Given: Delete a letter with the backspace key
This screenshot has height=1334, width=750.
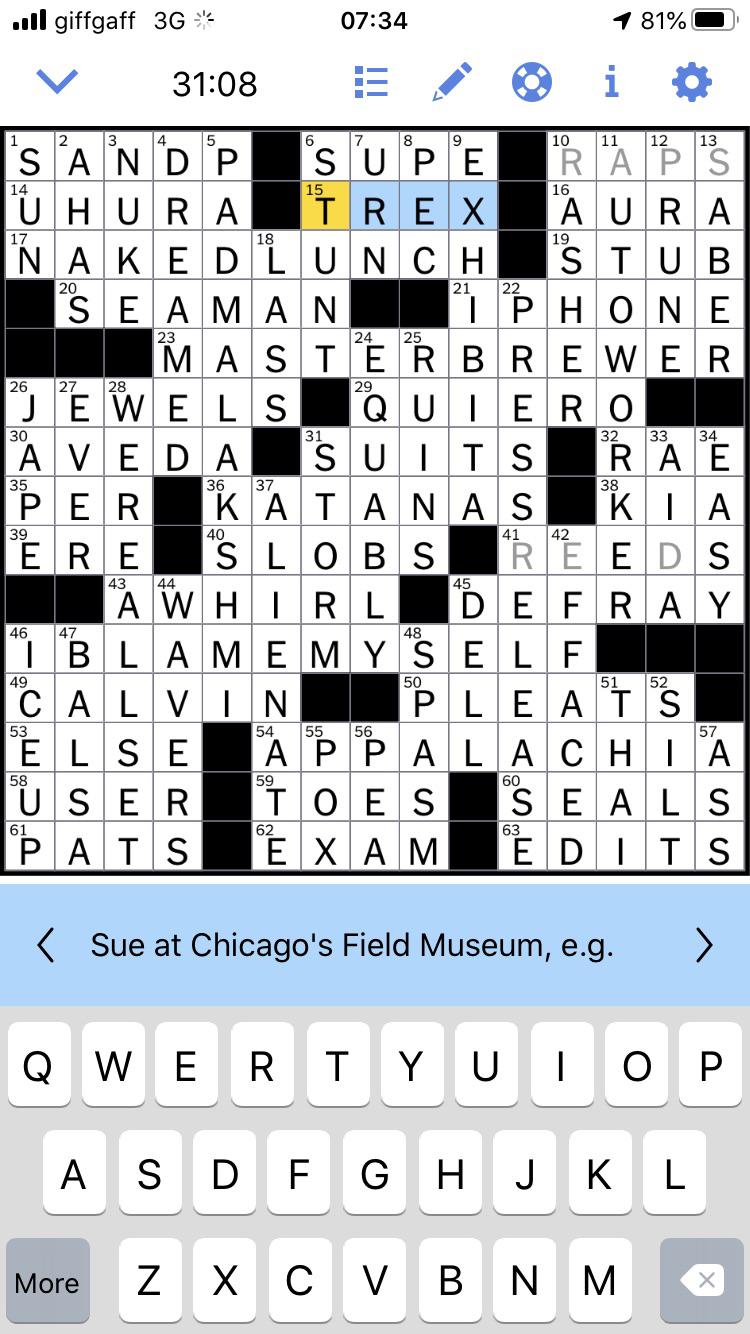Looking at the screenshot, I should pyautogui.click(x=703, y=1281).
